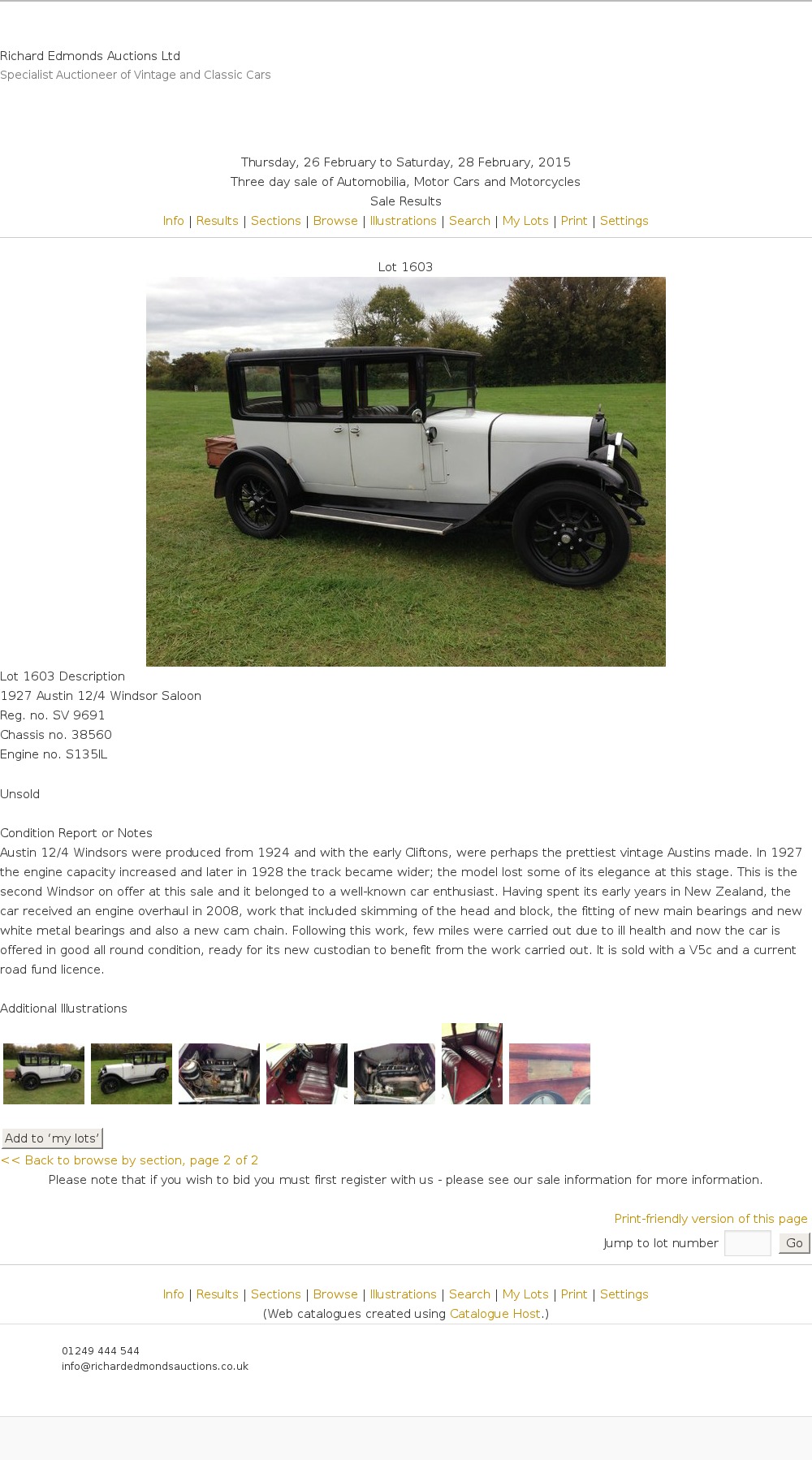Go back to browse by section
The height and width of the screenshot is (1460, 812).
[x=130, y=1160]
